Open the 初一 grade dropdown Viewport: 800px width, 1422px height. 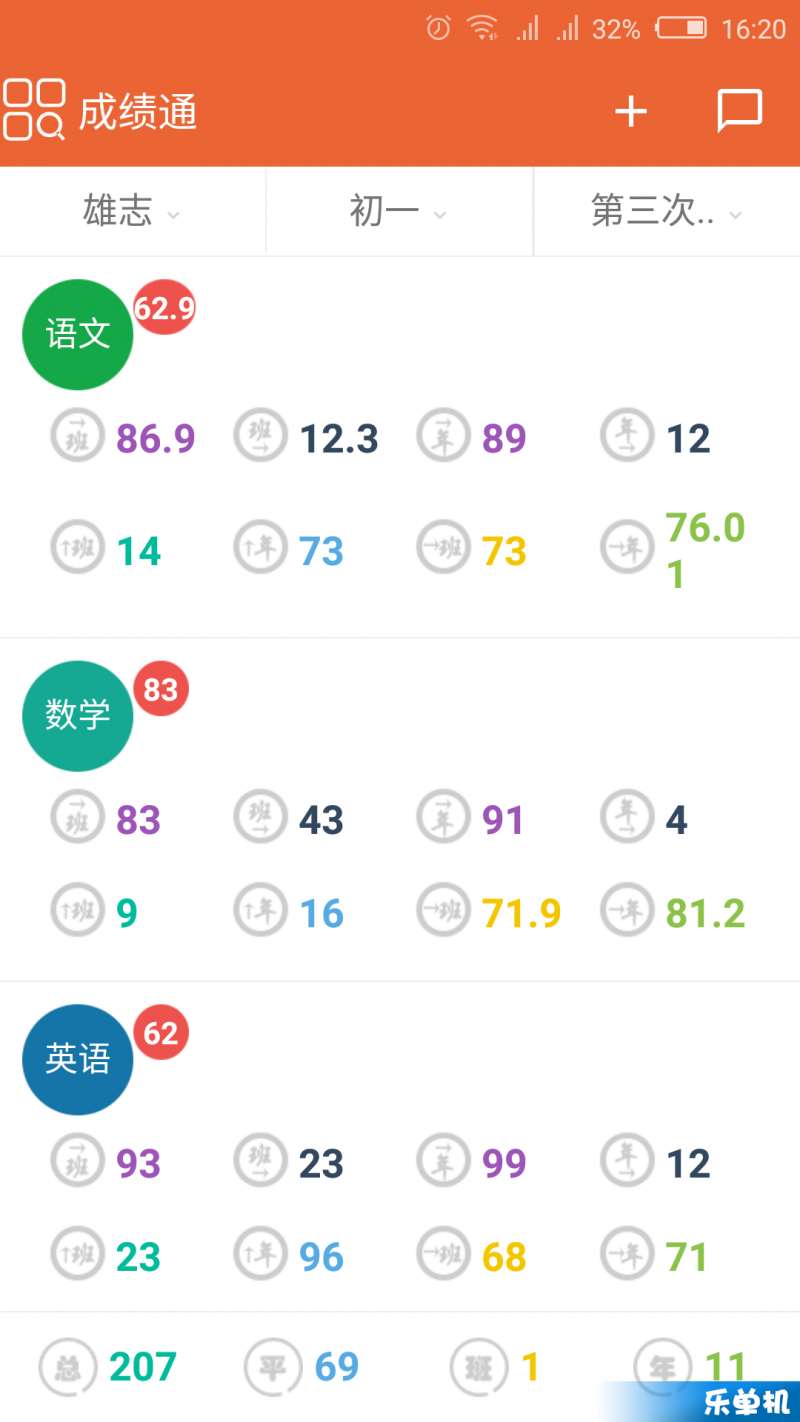click(399, 211)
